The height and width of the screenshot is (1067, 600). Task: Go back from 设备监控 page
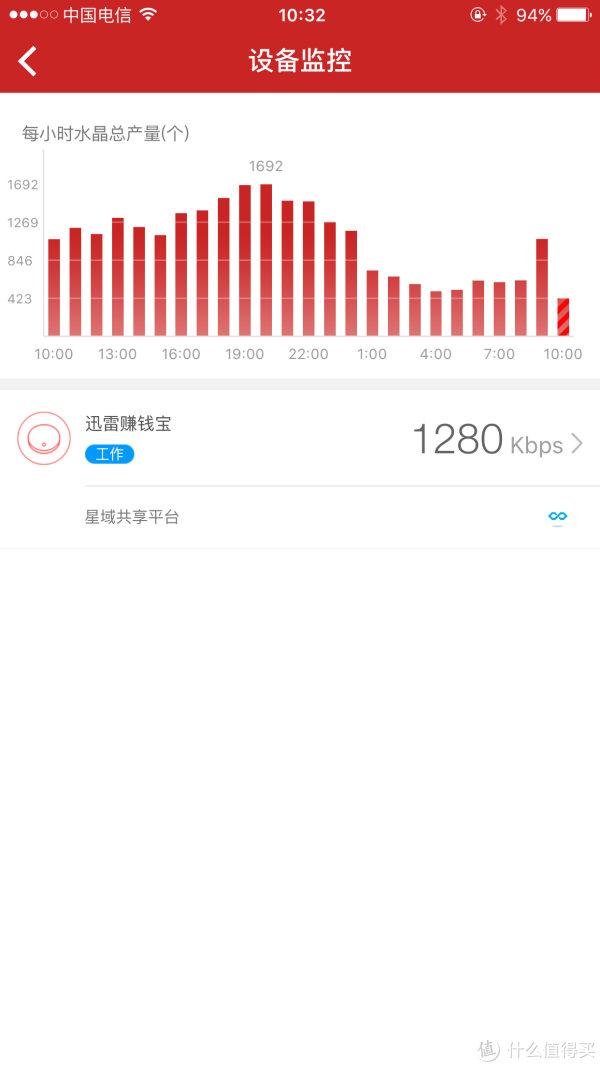click(x=27, y=61)
